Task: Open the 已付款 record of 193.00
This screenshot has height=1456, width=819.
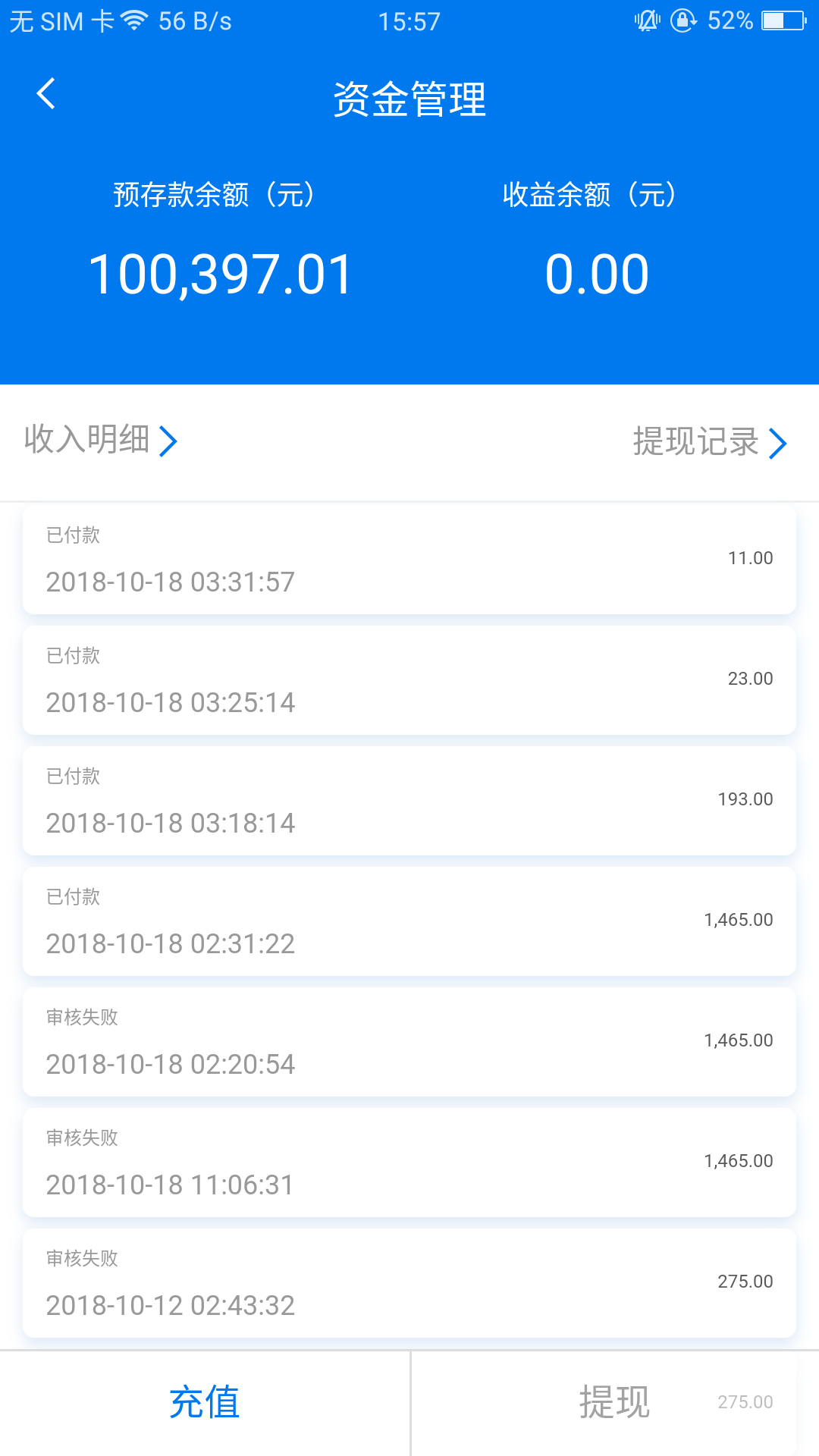Action: click(409, 800)
